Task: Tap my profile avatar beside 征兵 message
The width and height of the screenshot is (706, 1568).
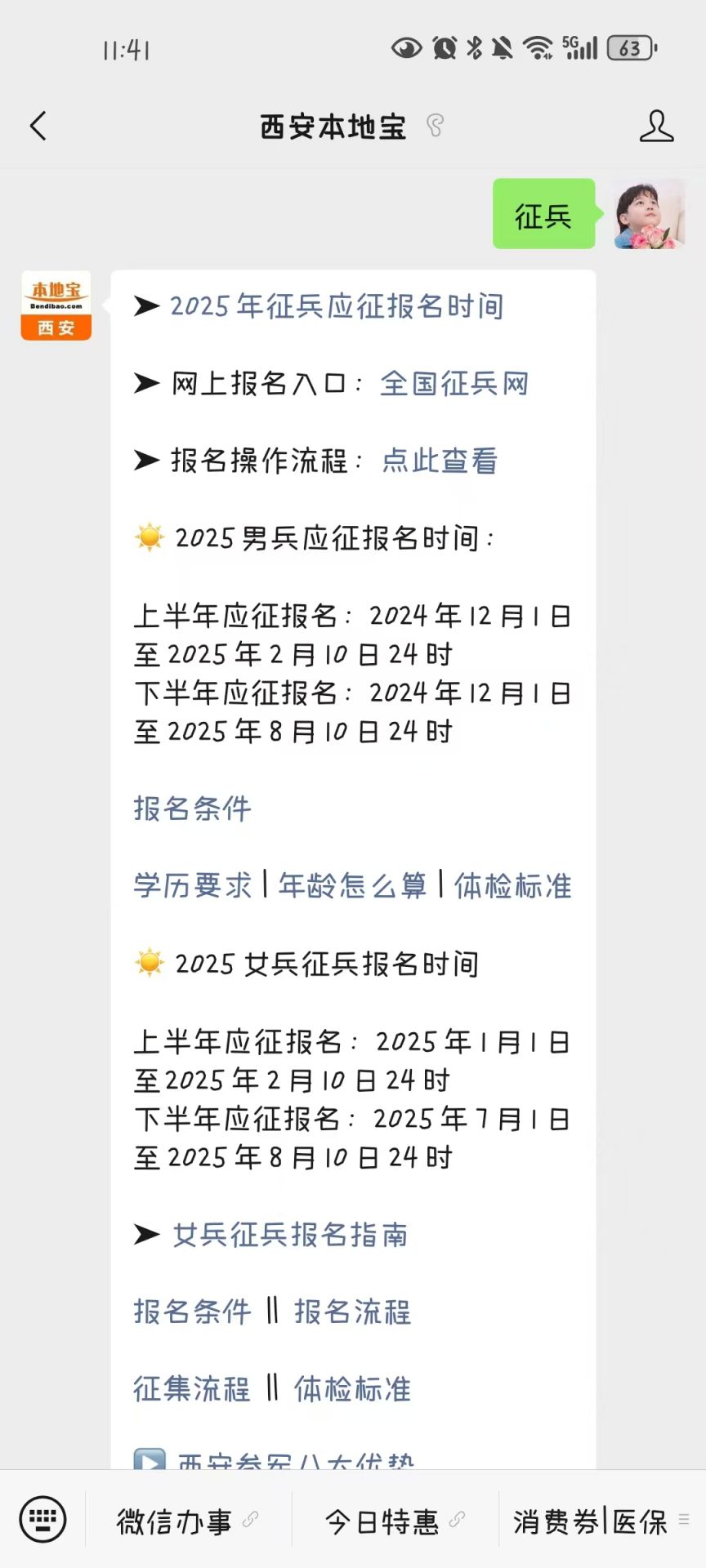Action: tap(650, 214)
